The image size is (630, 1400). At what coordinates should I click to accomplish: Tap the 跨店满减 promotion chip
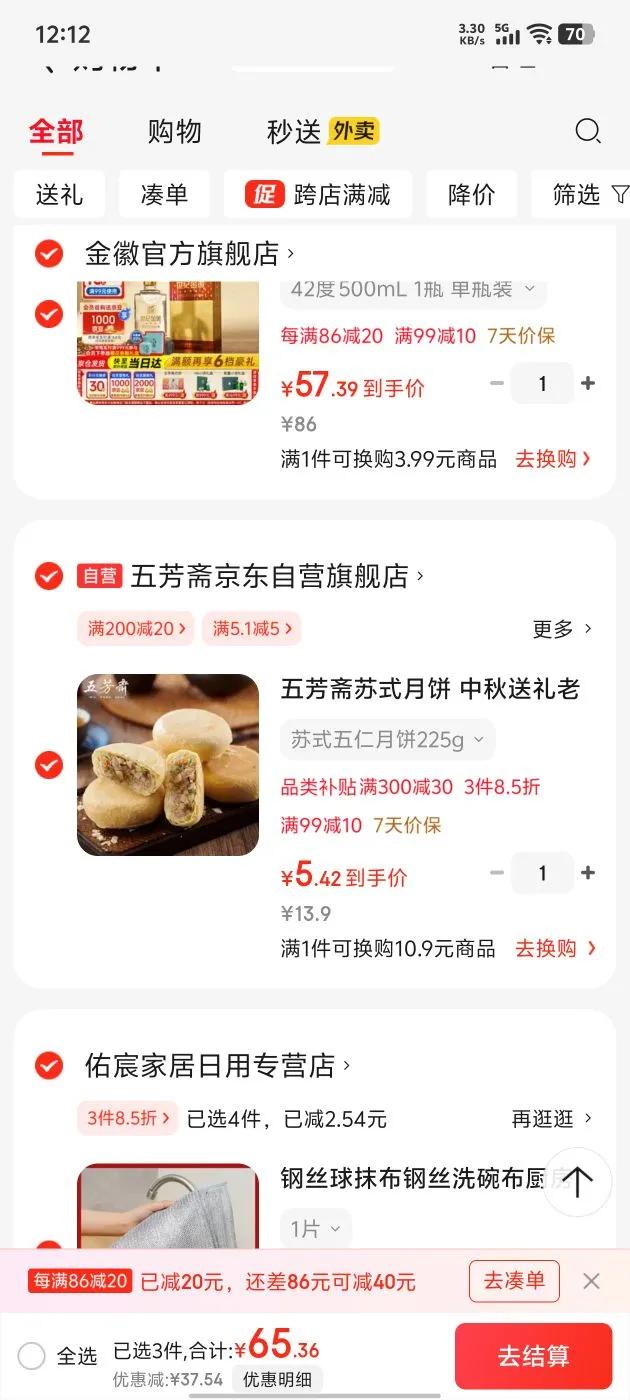pyautogui.click(x=318, y=194)
